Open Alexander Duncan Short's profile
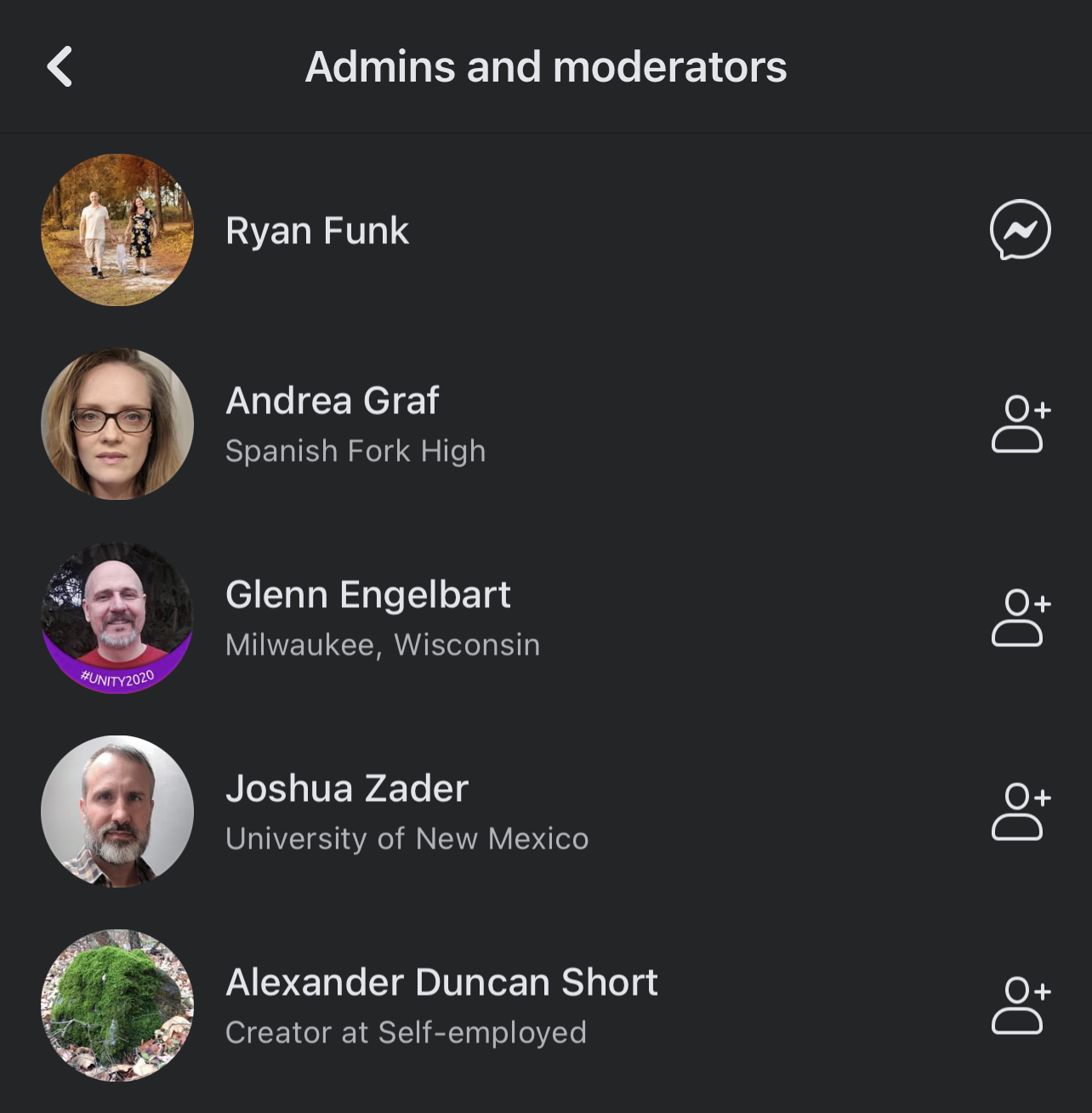Image resolution: width=1092 pixels, height=1113 pixels. click(x=441, y=983)
